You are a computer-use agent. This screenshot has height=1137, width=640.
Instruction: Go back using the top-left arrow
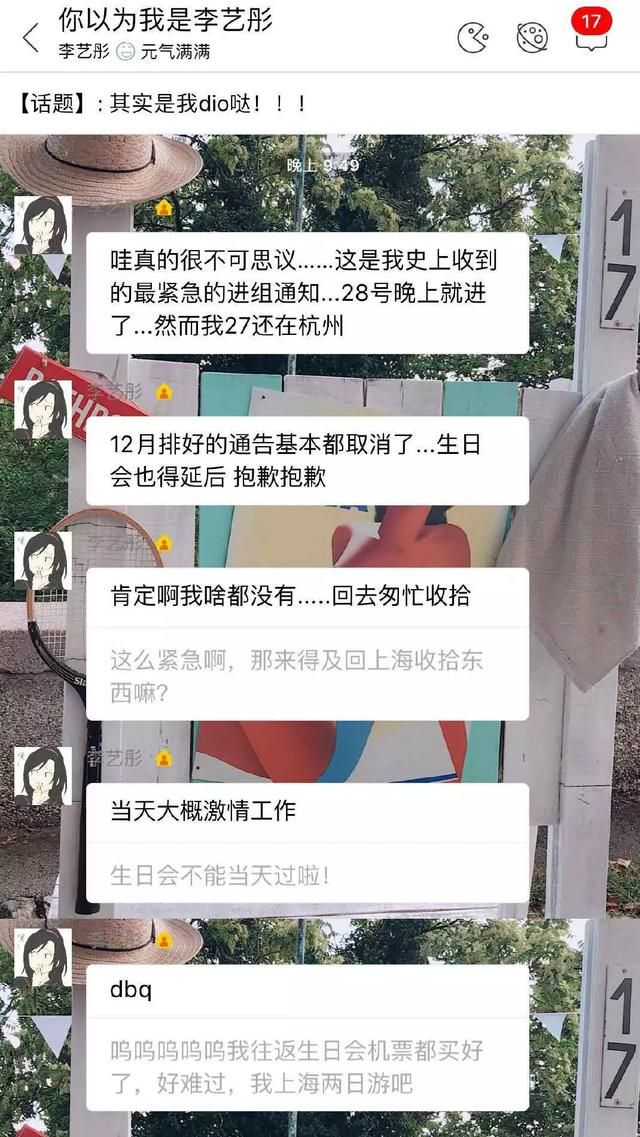pyautogui.click(x=30, y=38)
